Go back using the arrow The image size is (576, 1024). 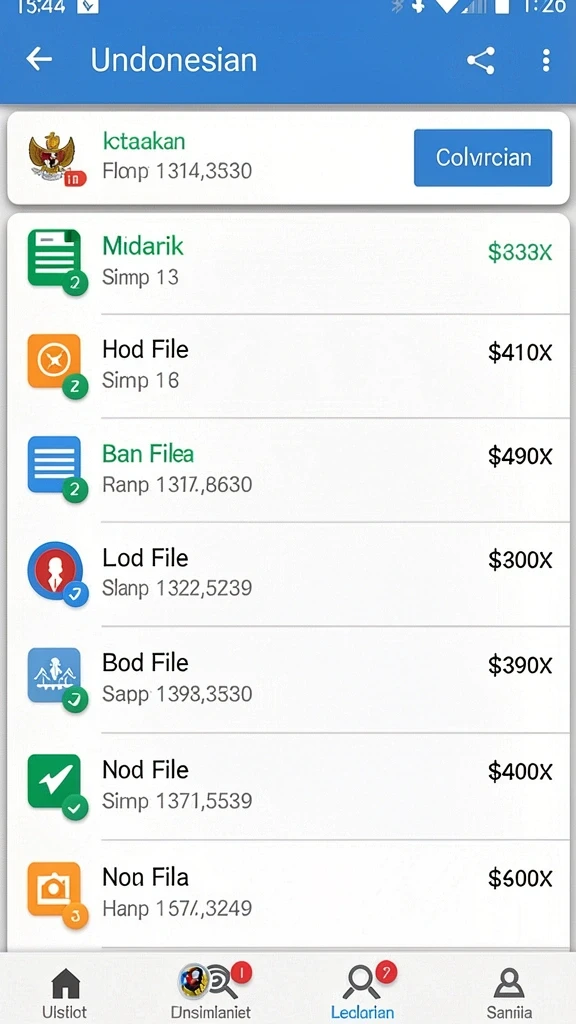pyautogui.click(x=39, y=60)
